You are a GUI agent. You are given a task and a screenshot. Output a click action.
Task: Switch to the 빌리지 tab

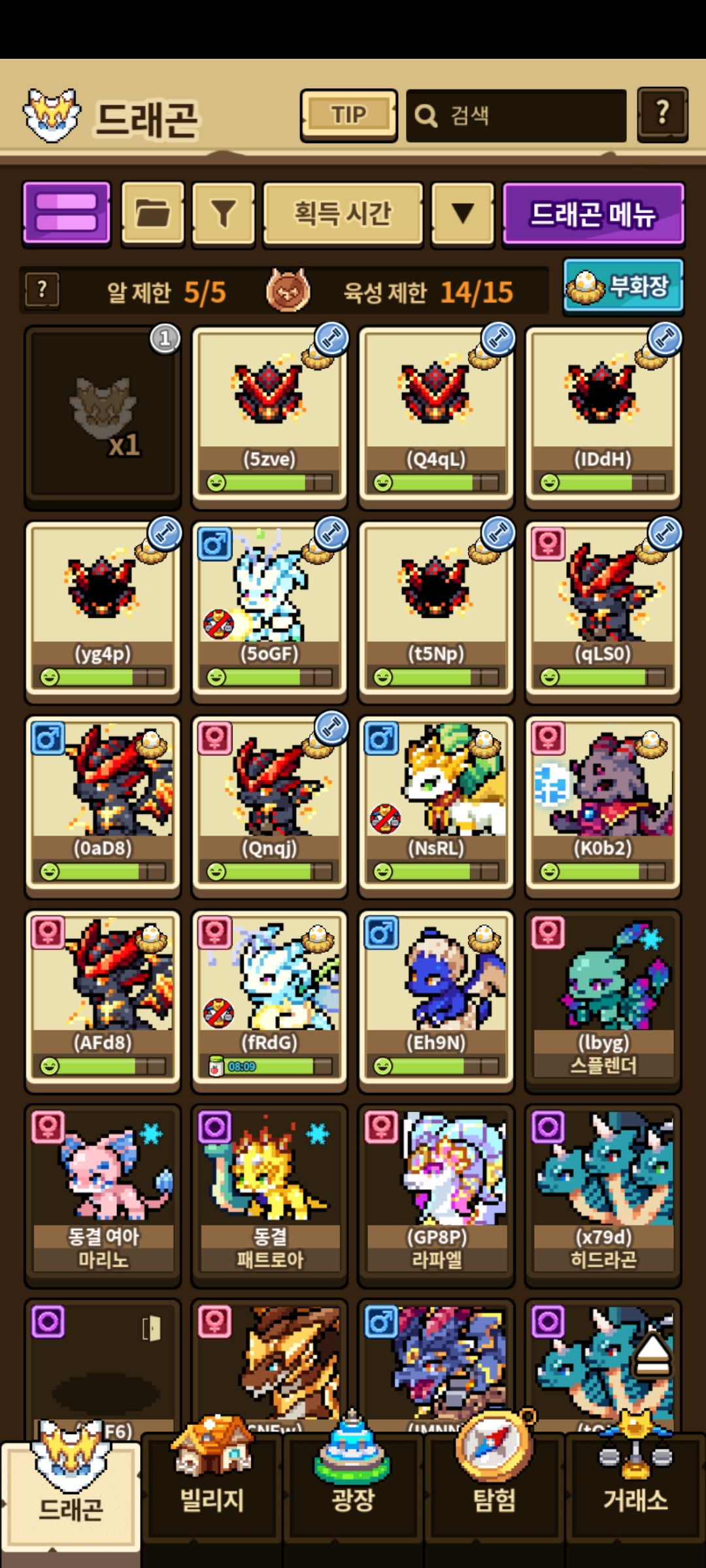(x=212, y=1496)
